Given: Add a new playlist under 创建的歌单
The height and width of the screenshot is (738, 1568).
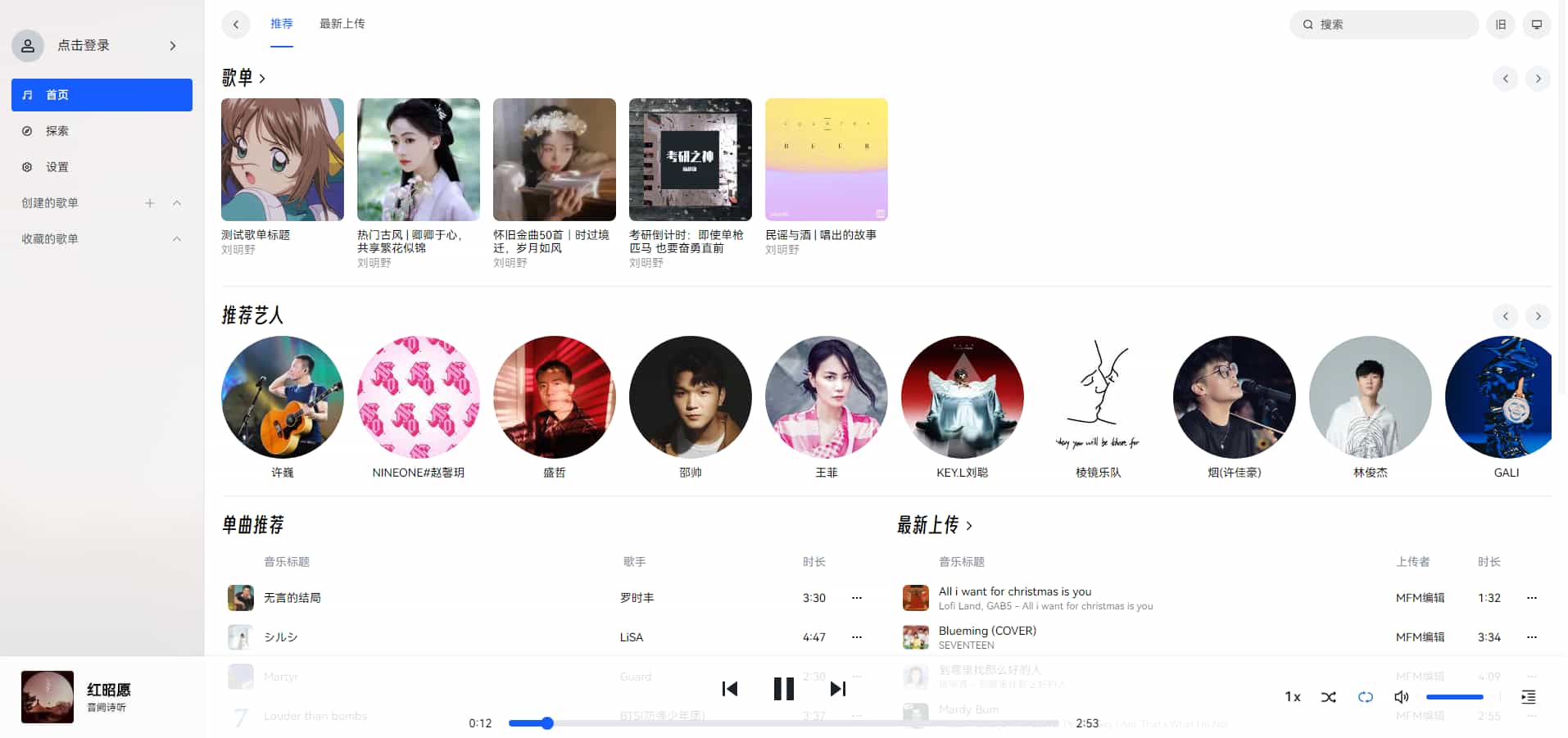Looking at the screenshot, I should (149, 203).
